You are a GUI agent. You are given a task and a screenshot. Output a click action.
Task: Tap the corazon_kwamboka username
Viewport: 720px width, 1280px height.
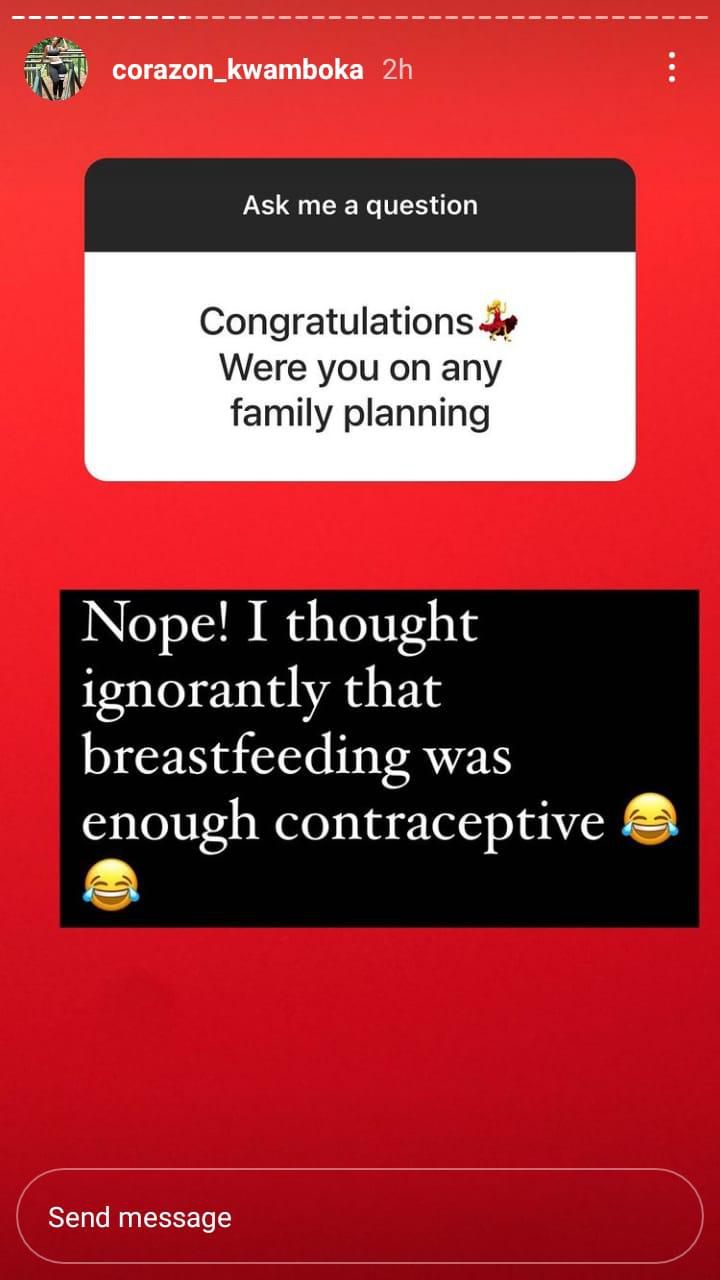(x=237, y=70)
